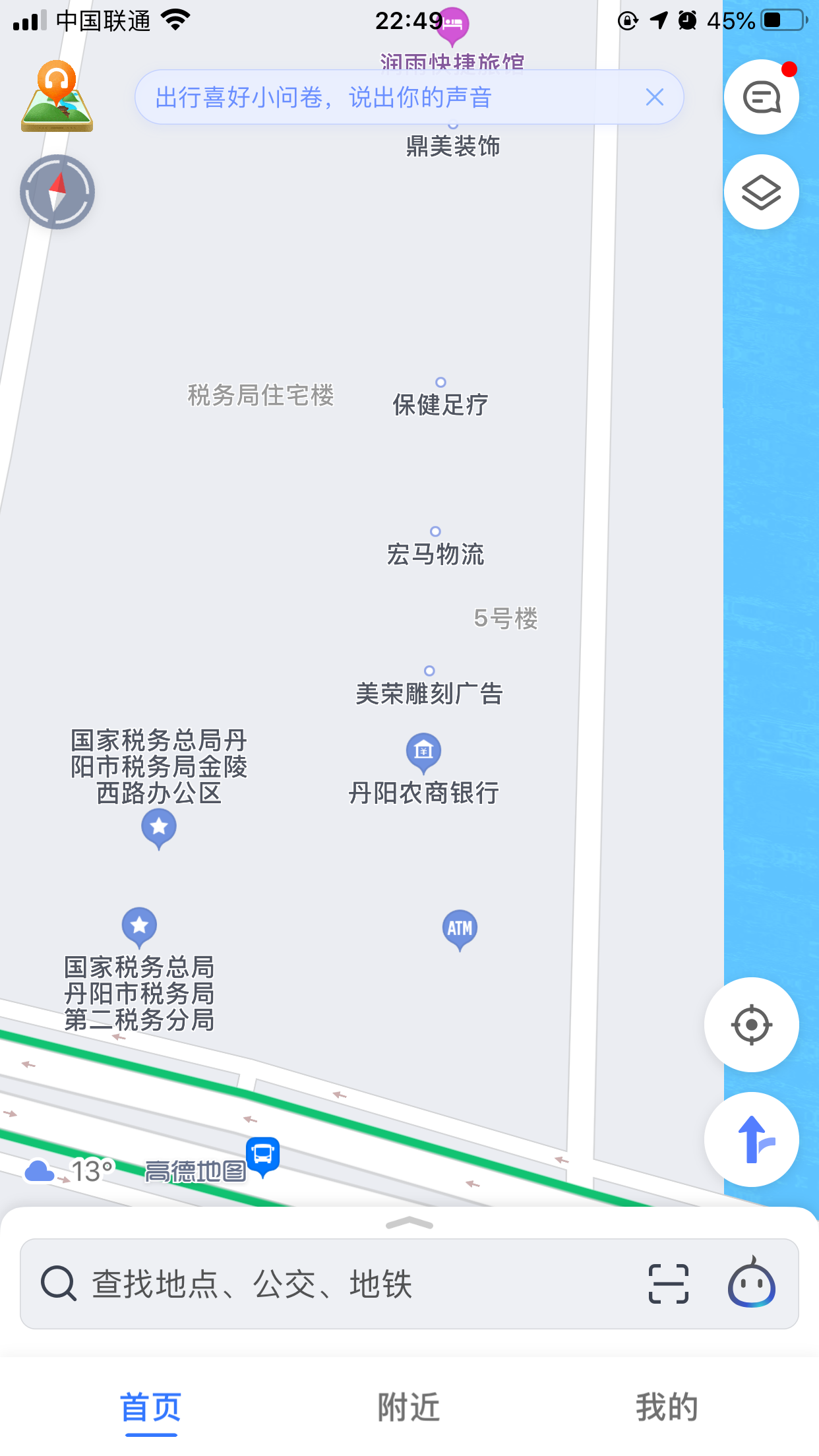819x1456 pixels.
Task: Tap the compass to reset map orientation
Action: tap(57, 192)
